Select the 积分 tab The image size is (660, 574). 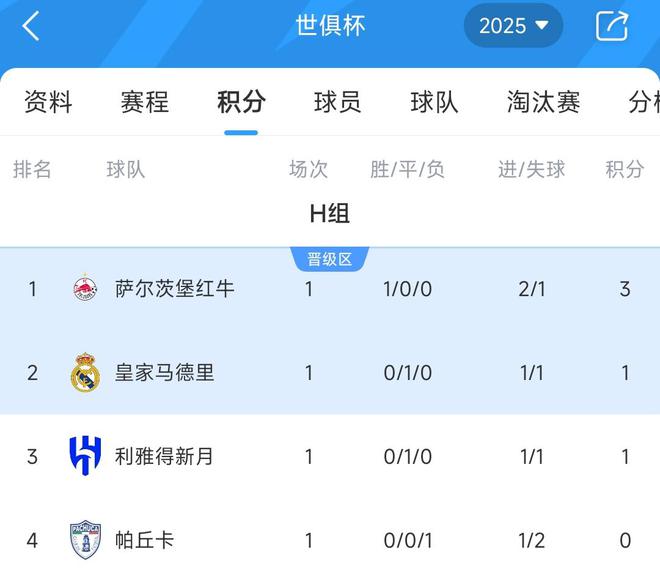[241, 102]
